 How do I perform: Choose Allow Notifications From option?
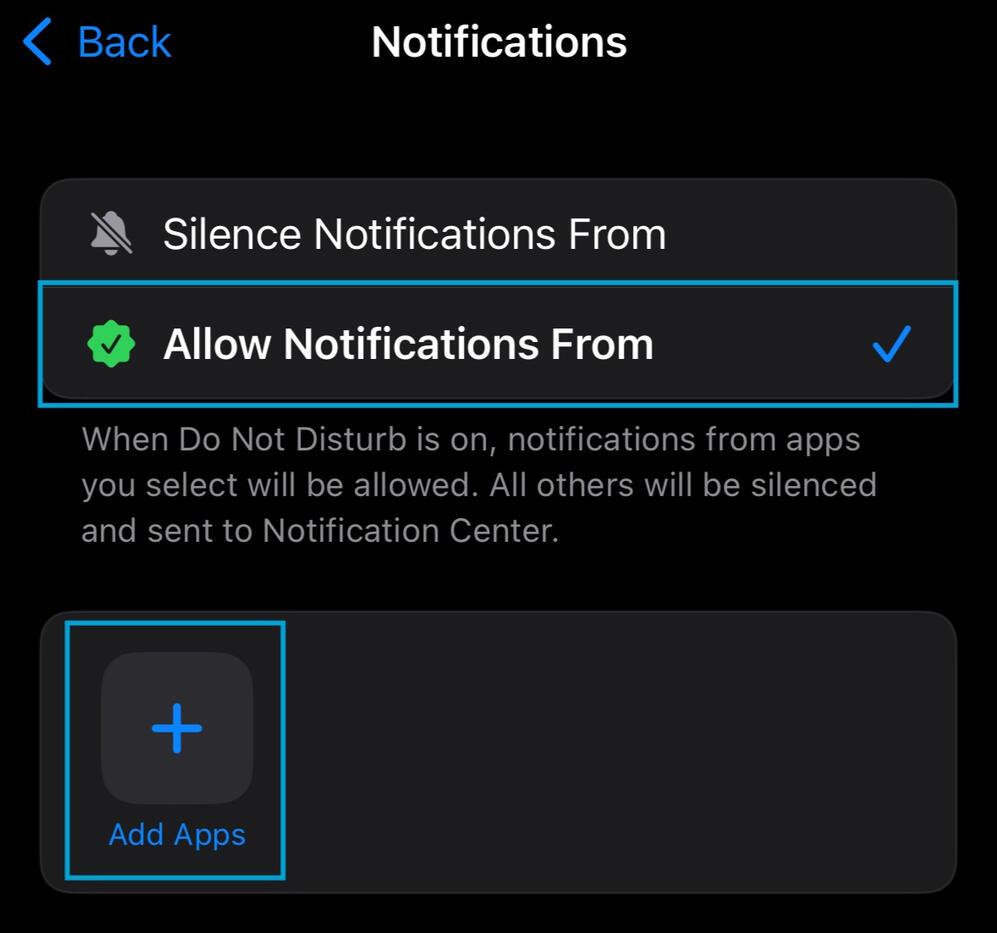click(408, 345)
